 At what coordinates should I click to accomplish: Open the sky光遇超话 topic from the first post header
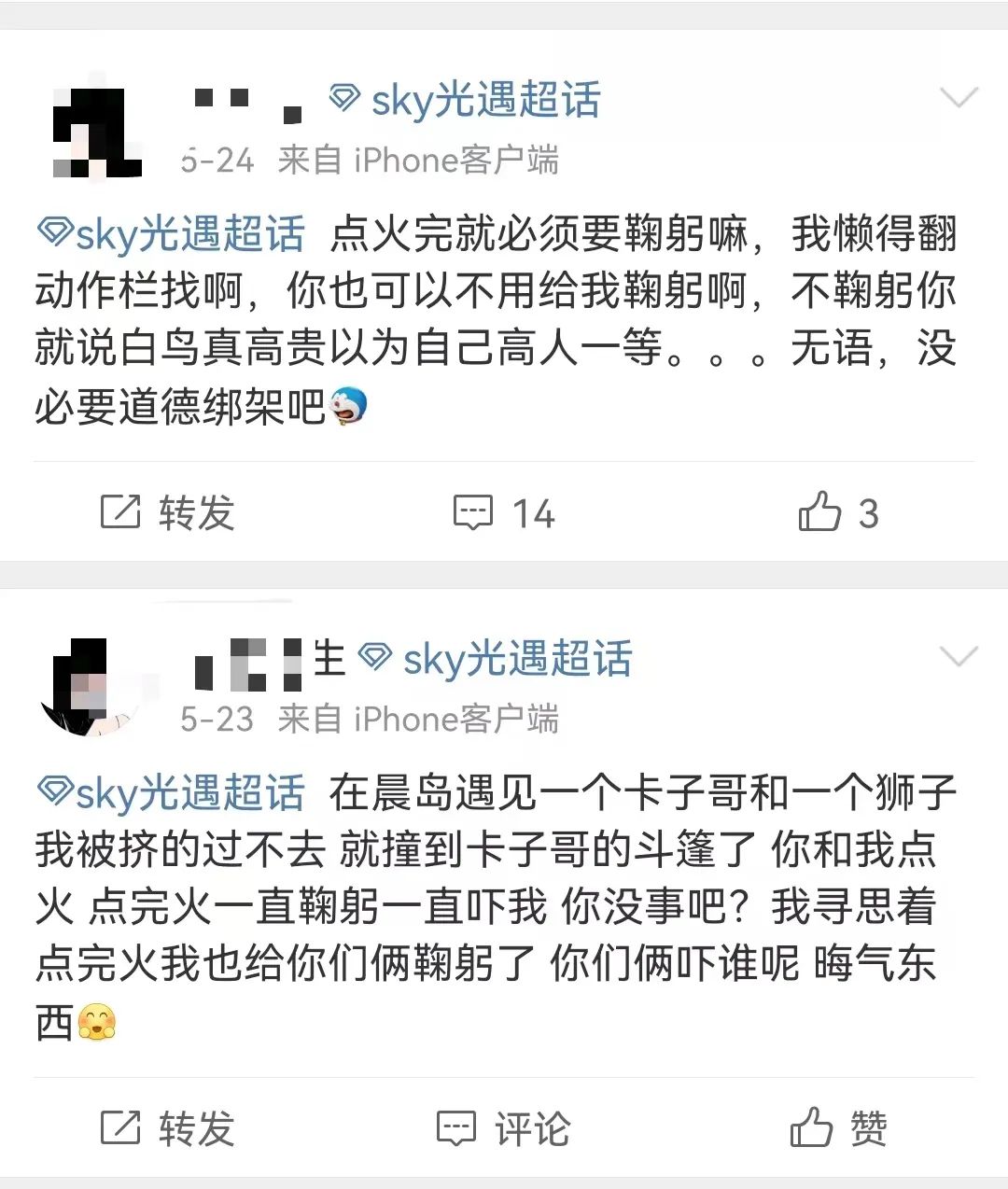[x=483, y=100]
